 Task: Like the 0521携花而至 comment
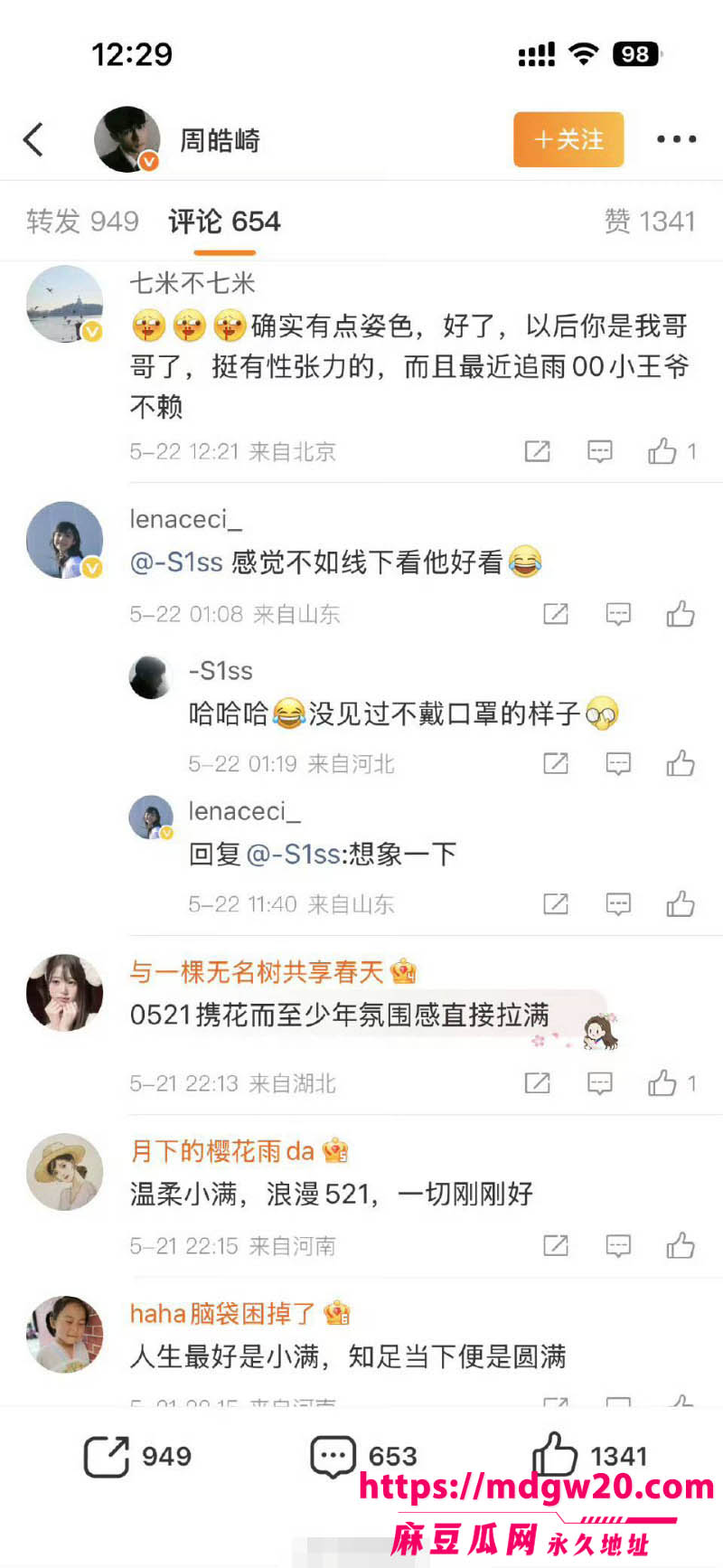pos(671,1083)
